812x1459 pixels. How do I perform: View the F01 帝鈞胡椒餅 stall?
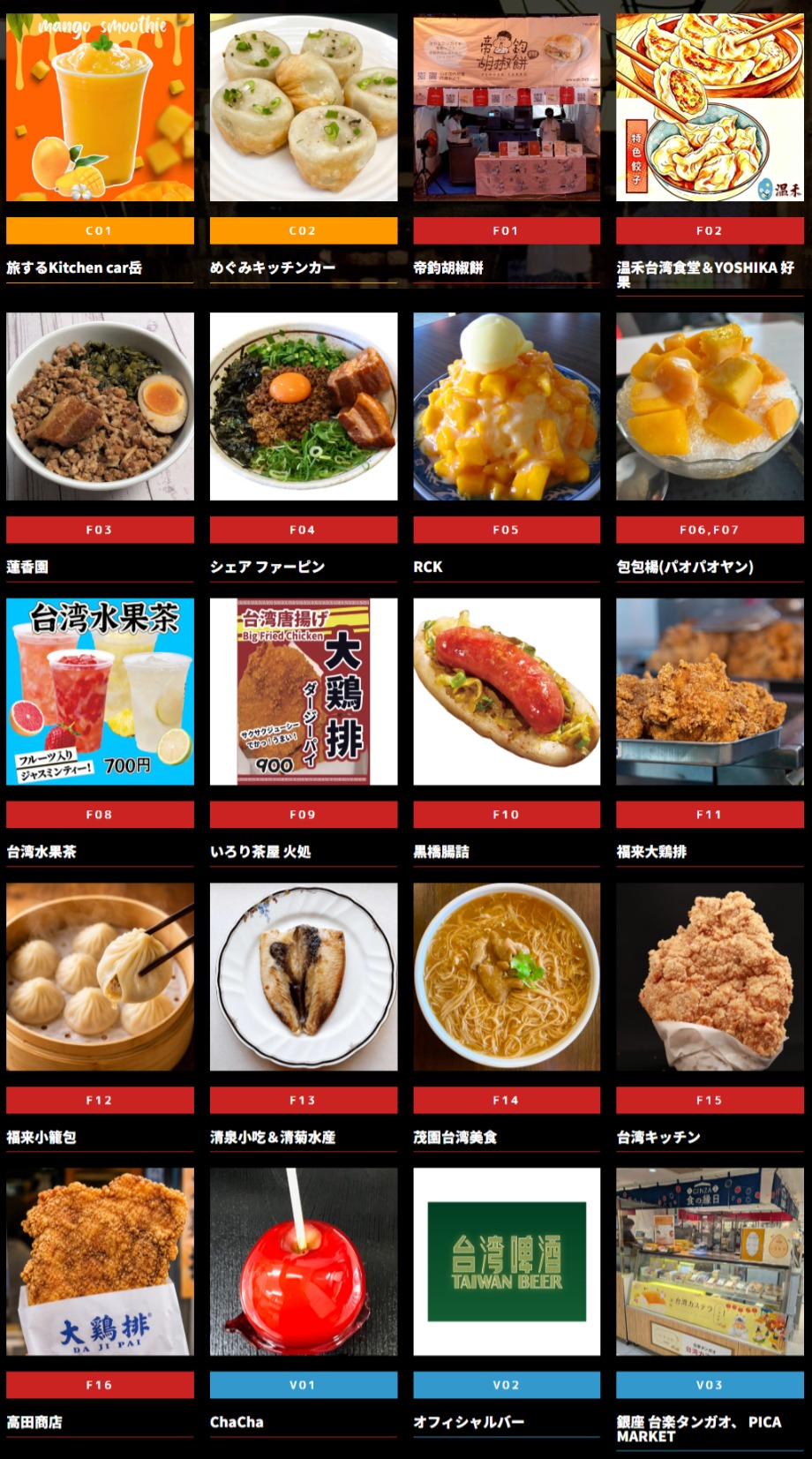click(x=507, y=148)
